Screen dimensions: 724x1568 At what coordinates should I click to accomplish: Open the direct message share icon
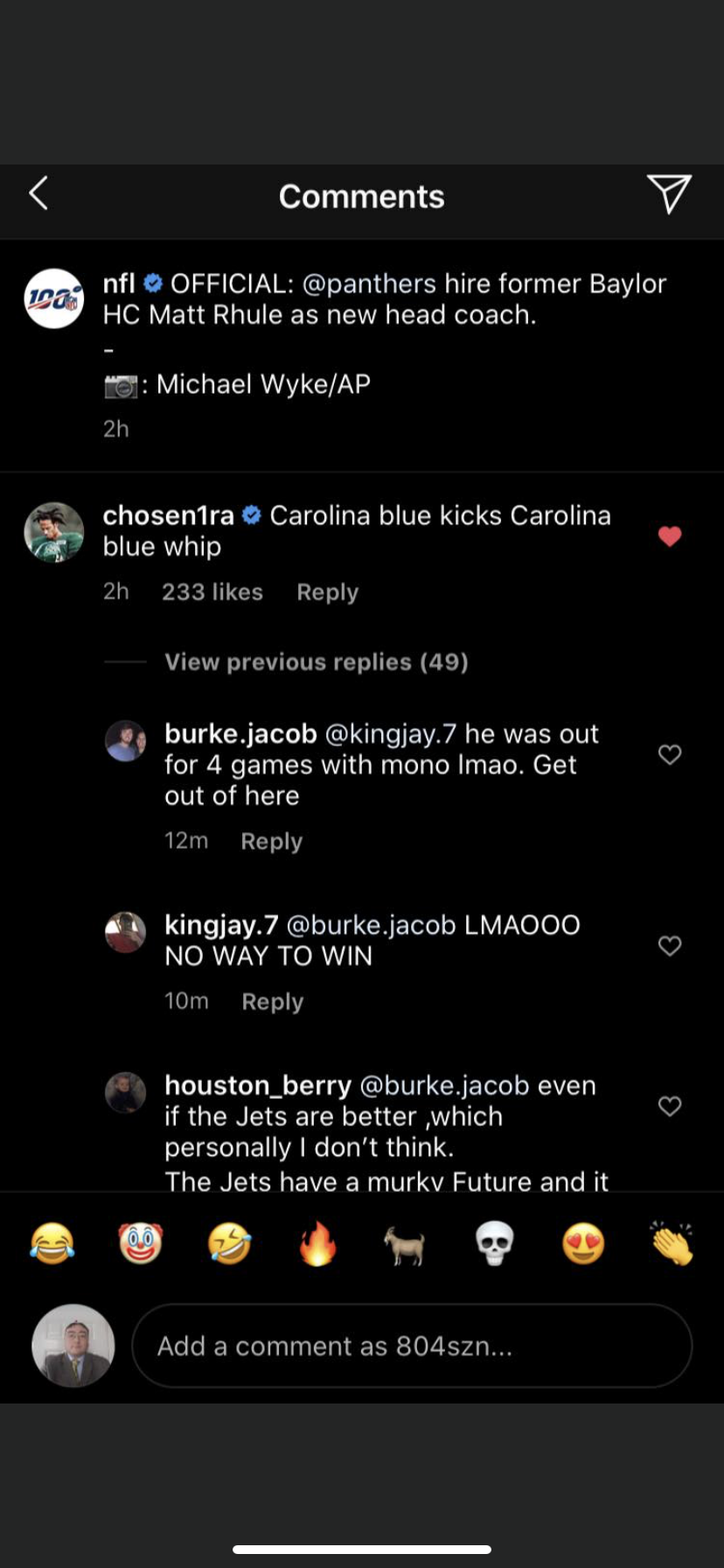pyautogui.click(x=669, y=193)
